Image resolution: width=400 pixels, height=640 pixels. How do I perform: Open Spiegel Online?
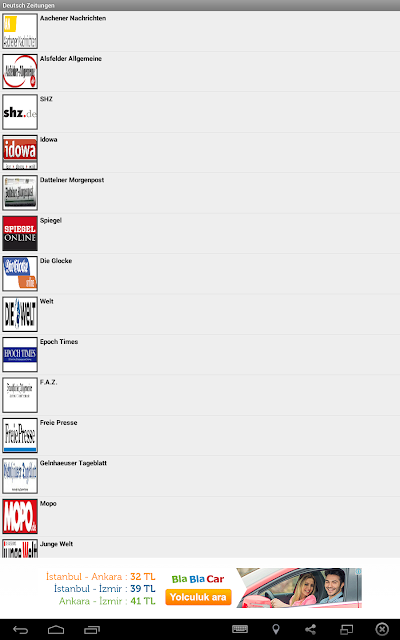coord(200,233)
